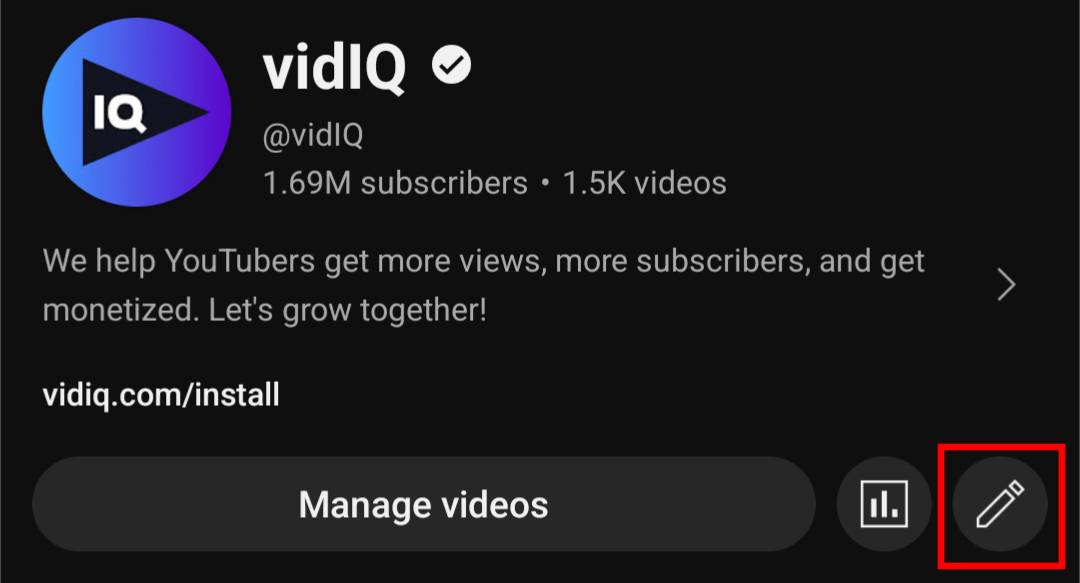Tap the Manage videos button

(x=423, y=504)
